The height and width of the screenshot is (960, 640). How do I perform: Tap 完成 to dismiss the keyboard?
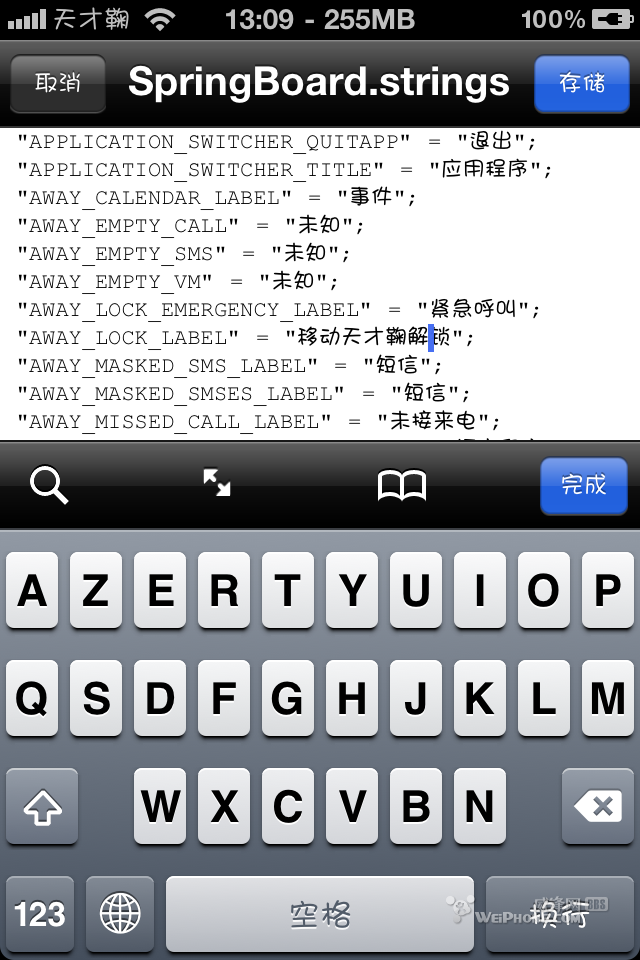(x=583, y=485)
